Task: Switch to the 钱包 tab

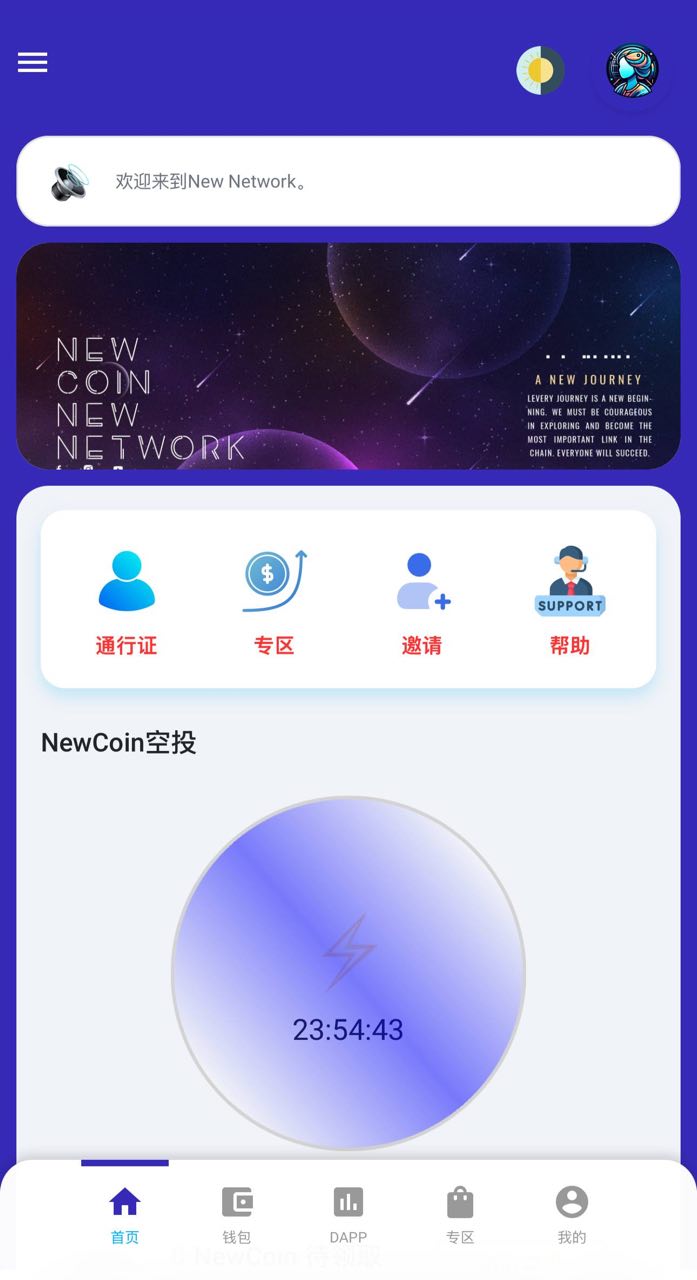Action: click(237, 1214)
